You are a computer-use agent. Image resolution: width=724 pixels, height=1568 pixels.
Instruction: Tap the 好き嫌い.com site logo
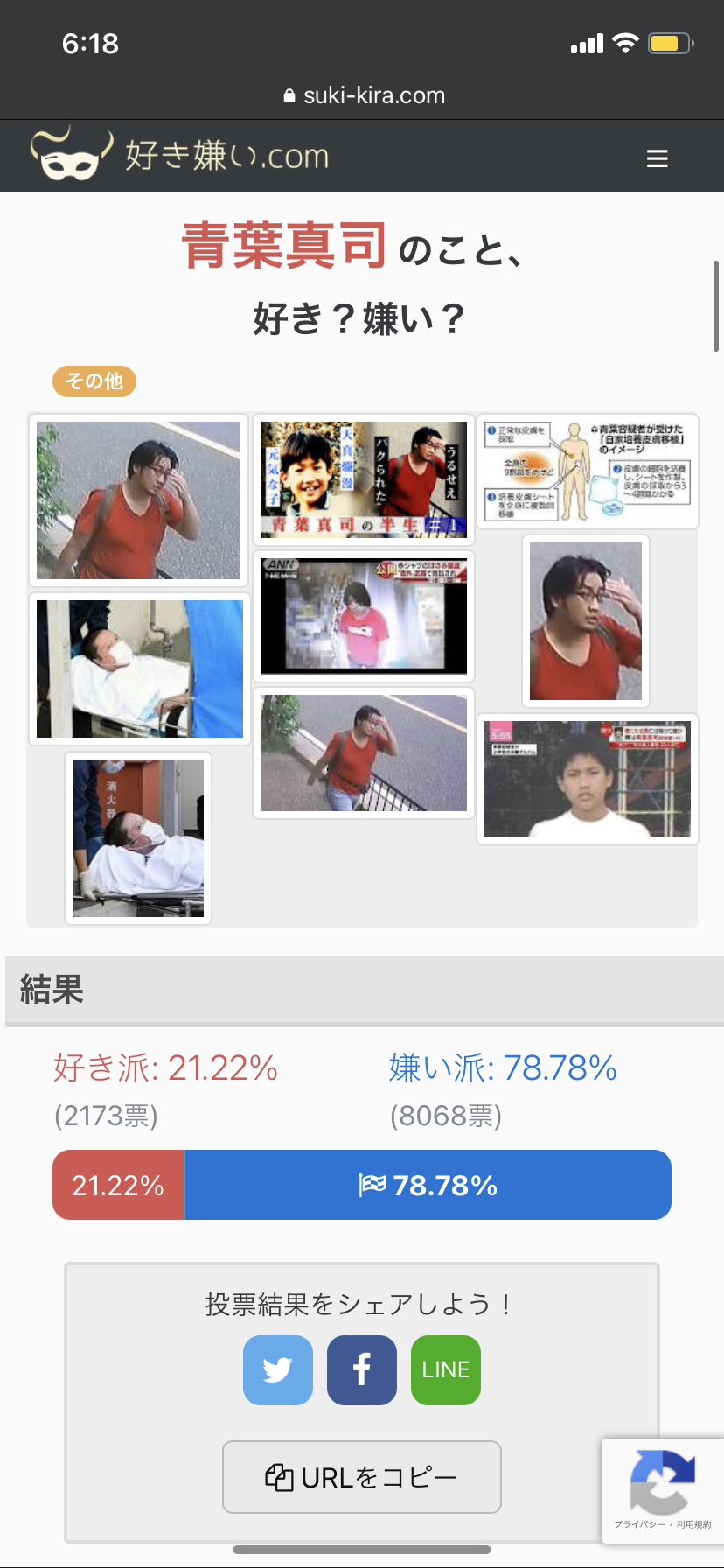tap(180, 155)
